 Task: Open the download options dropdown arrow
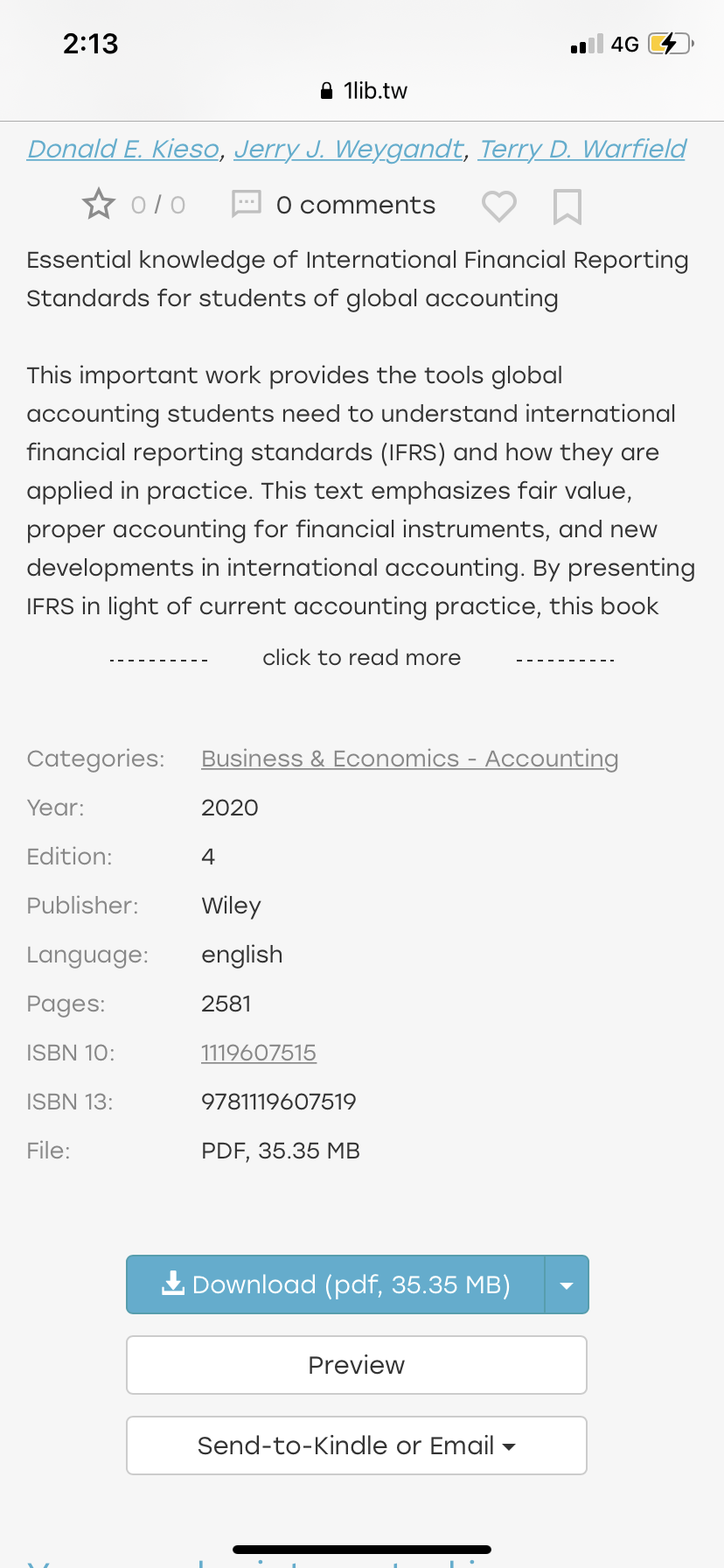567,1284
